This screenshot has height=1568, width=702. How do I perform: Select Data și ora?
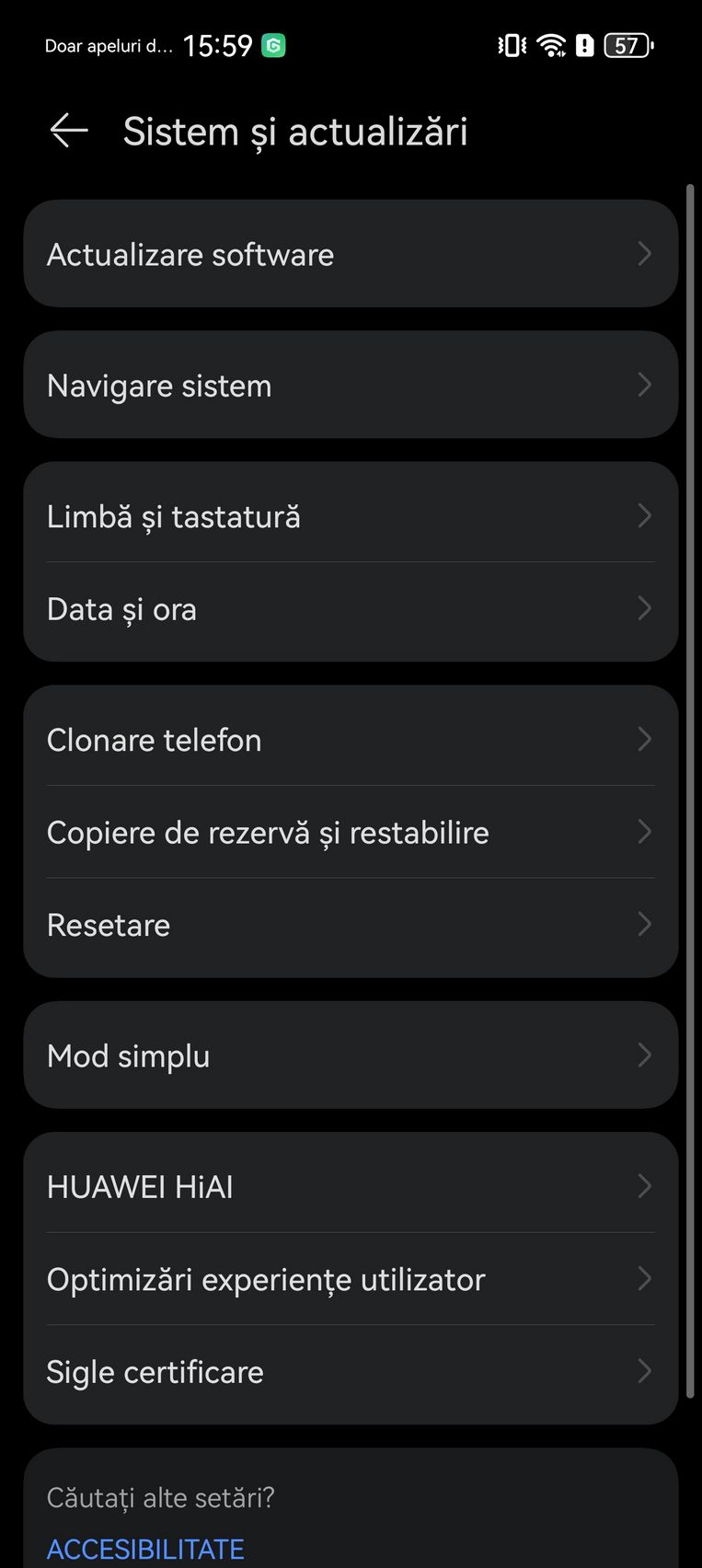(x=351, y=609)
